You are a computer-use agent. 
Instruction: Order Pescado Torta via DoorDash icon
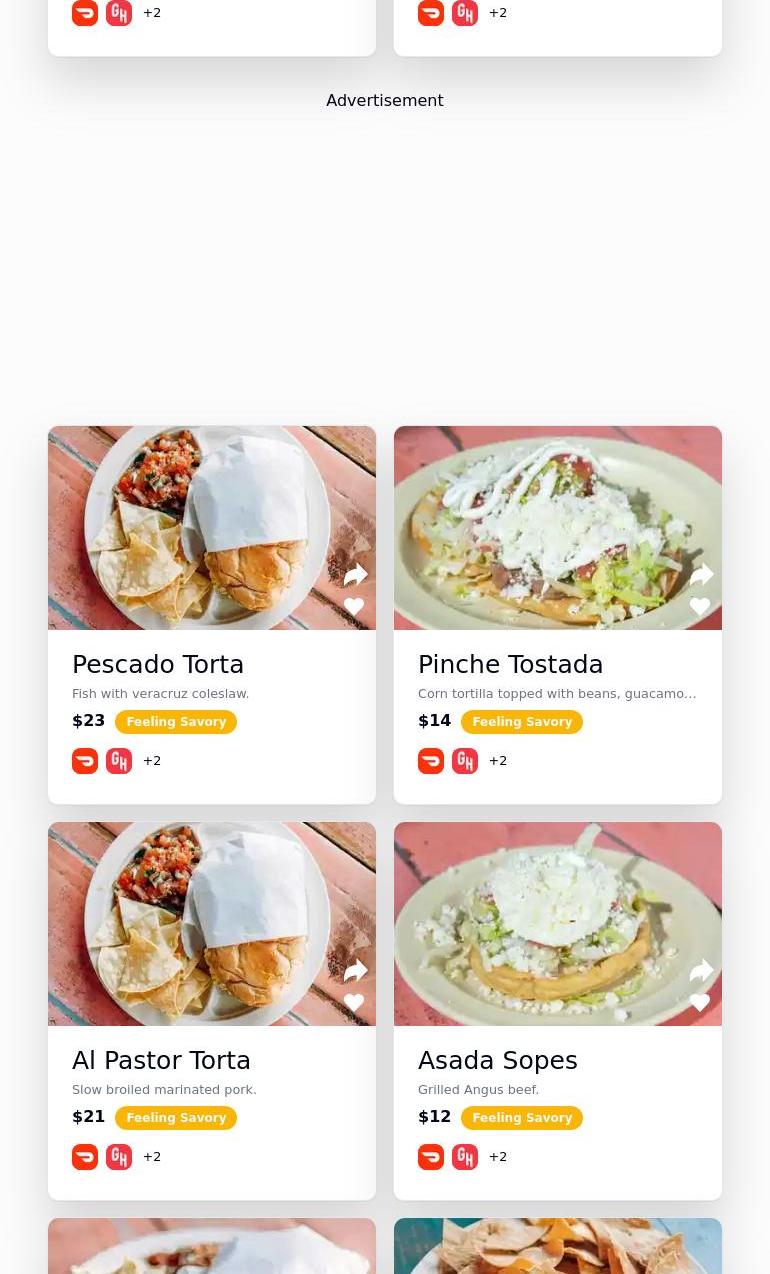point(85,761)
